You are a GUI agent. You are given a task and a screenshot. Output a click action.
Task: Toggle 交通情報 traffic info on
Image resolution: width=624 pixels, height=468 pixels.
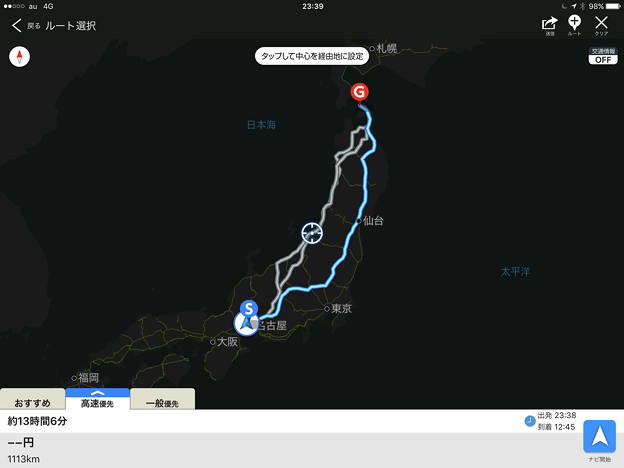click(602, 55)
